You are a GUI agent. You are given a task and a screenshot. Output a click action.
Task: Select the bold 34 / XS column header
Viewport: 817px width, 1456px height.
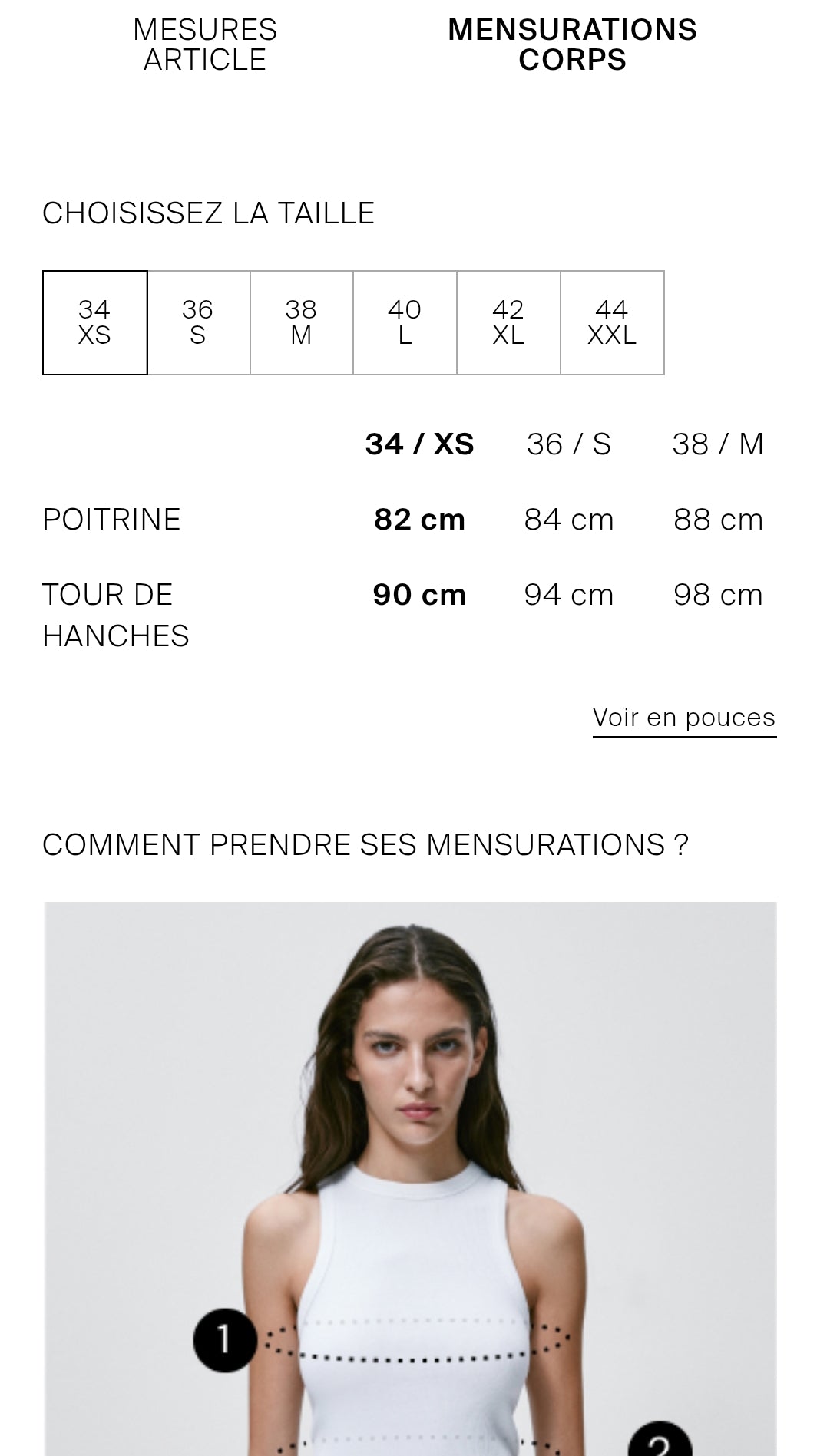(x=420, y=444)
